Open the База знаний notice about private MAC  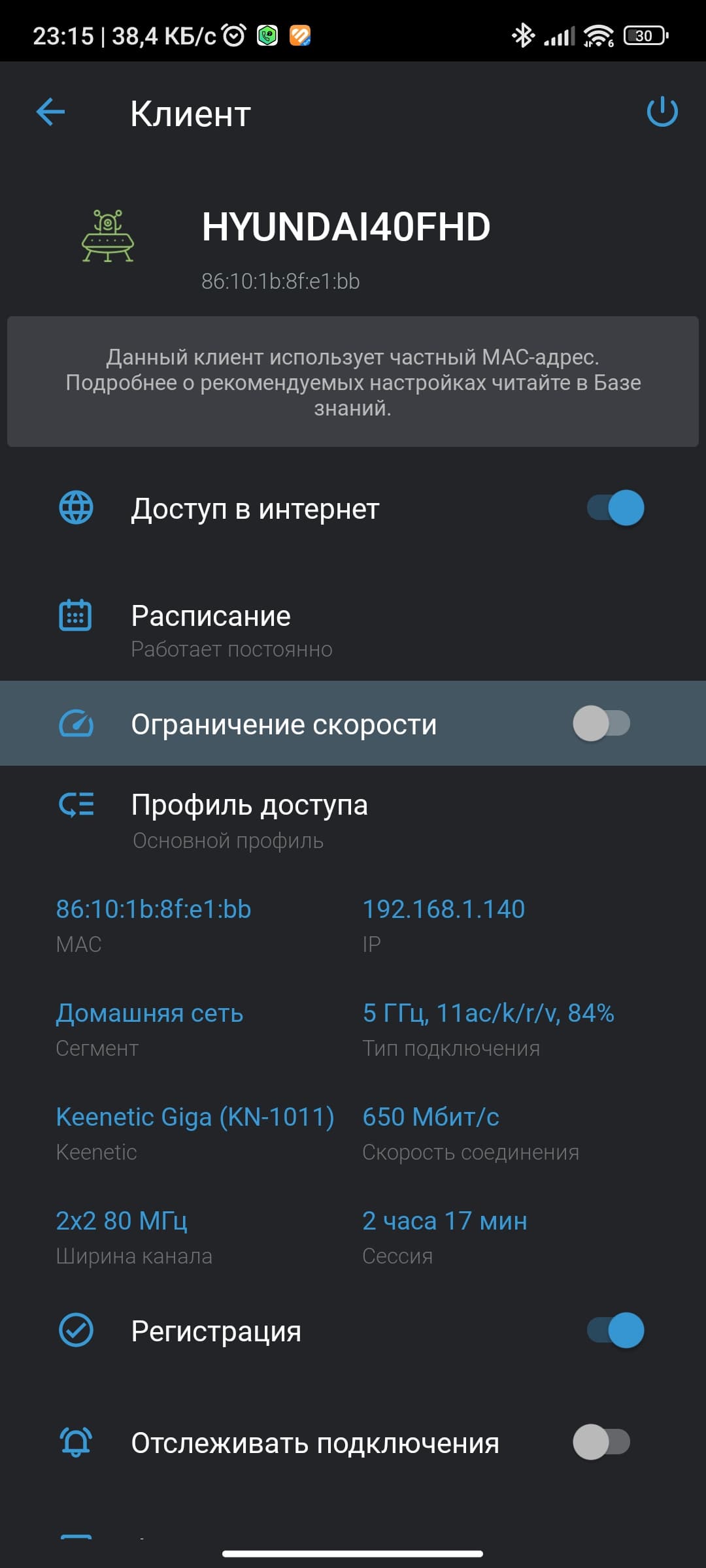point(353,382)
